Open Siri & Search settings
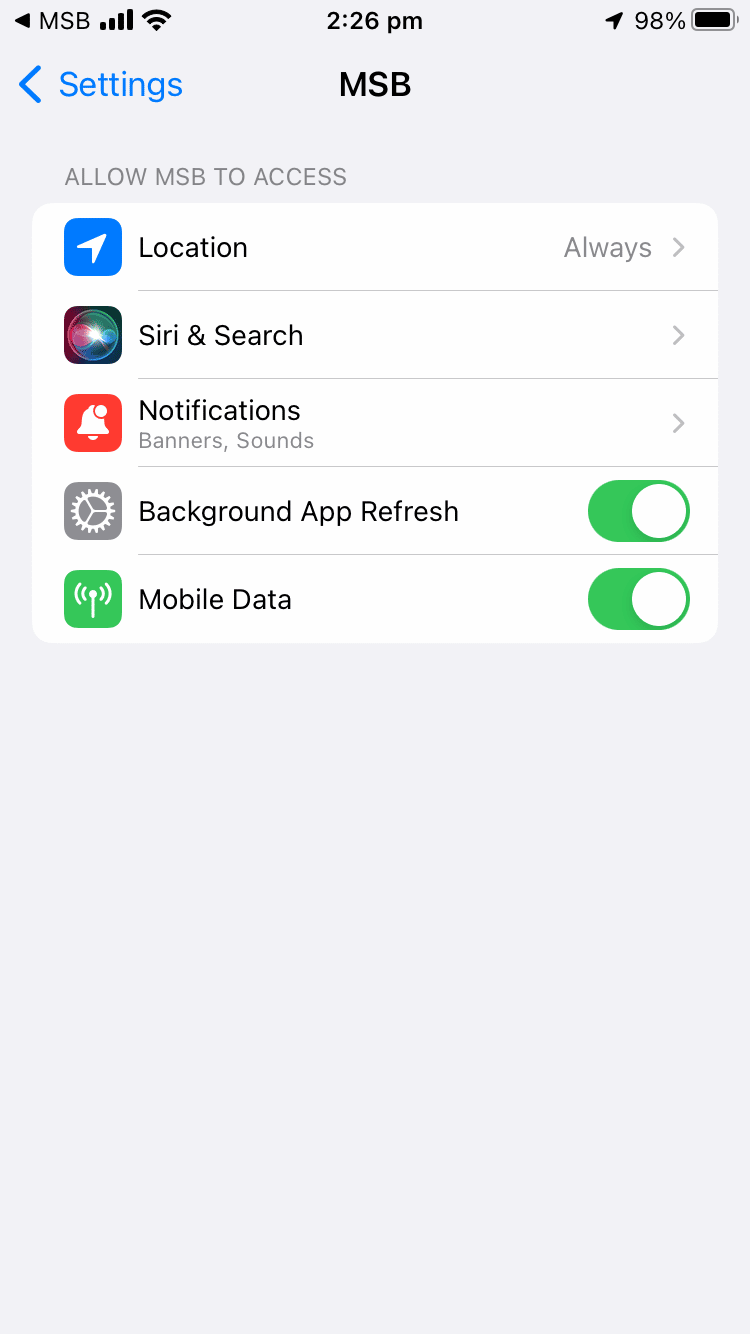This screenshot has width=750, height=1334. [x=375, y=335]
